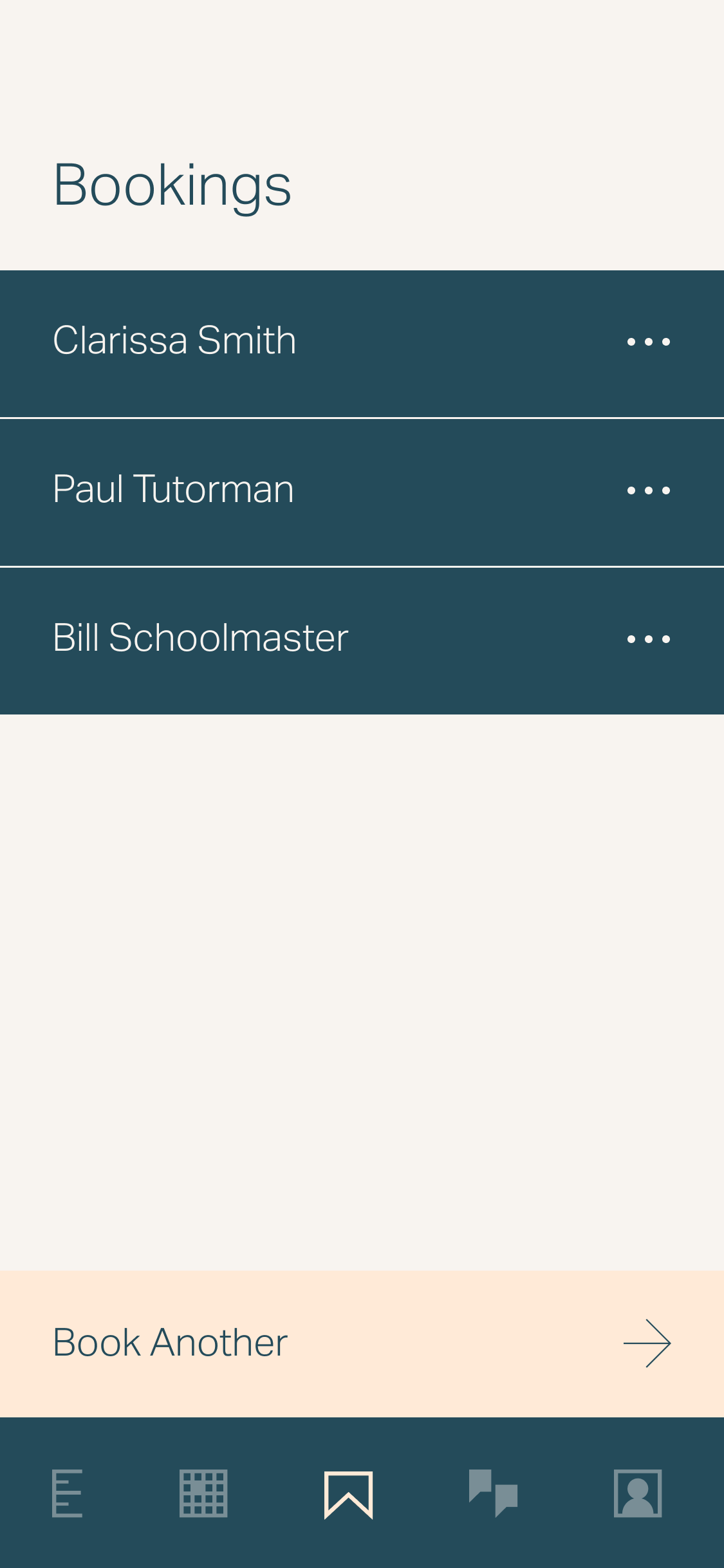Open Bill Schoolmaster's three-dot menu

[x=649, y=639]
